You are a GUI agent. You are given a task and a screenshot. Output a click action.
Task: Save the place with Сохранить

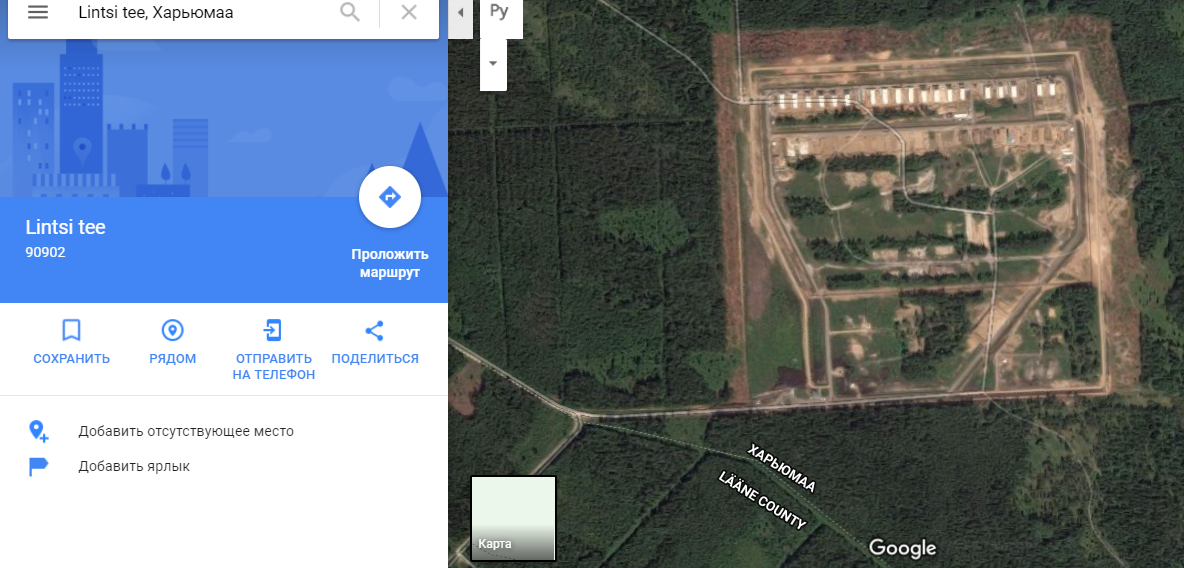point(71,342)
